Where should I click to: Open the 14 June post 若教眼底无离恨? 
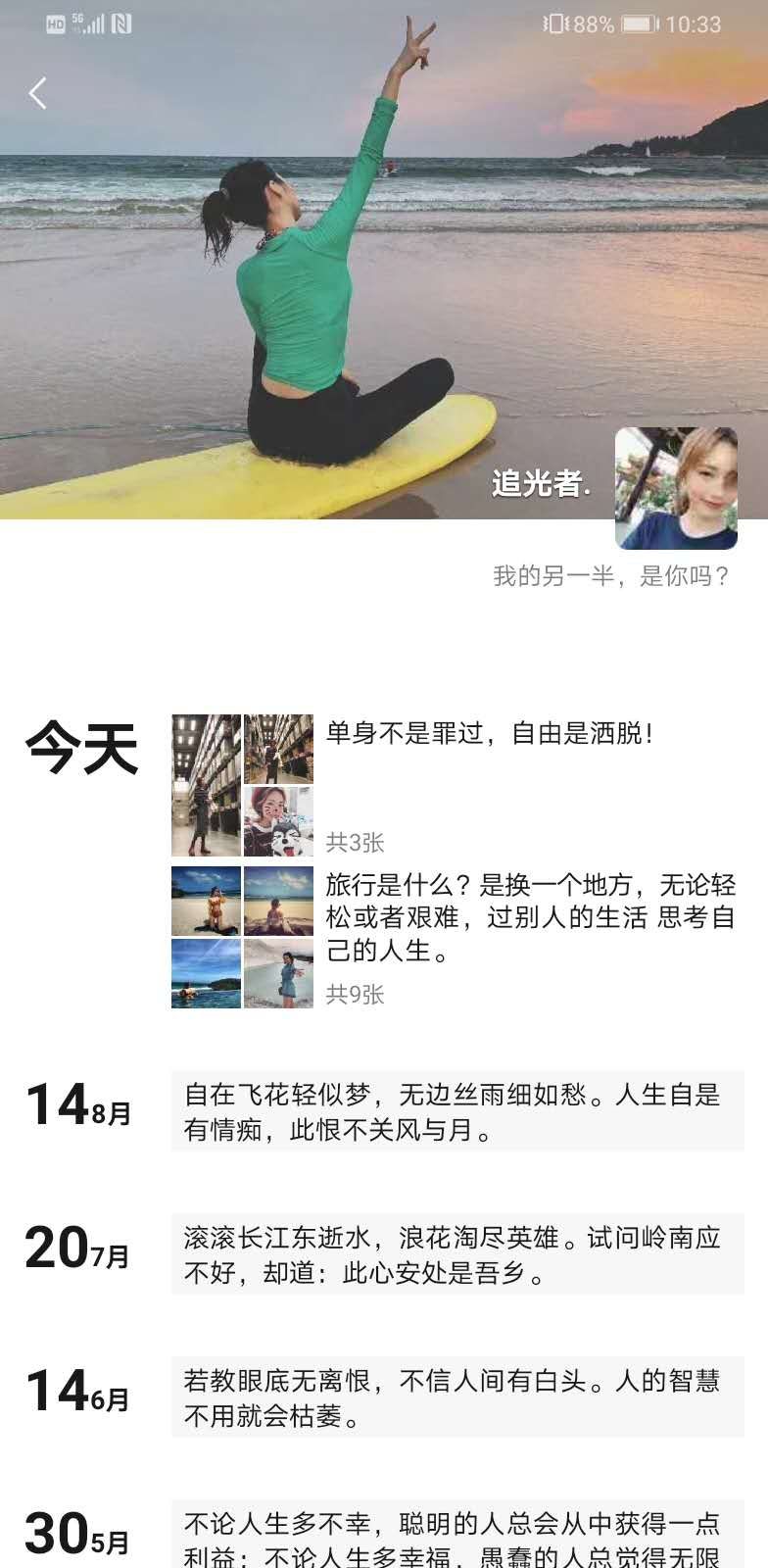[x=456, y=1397]
